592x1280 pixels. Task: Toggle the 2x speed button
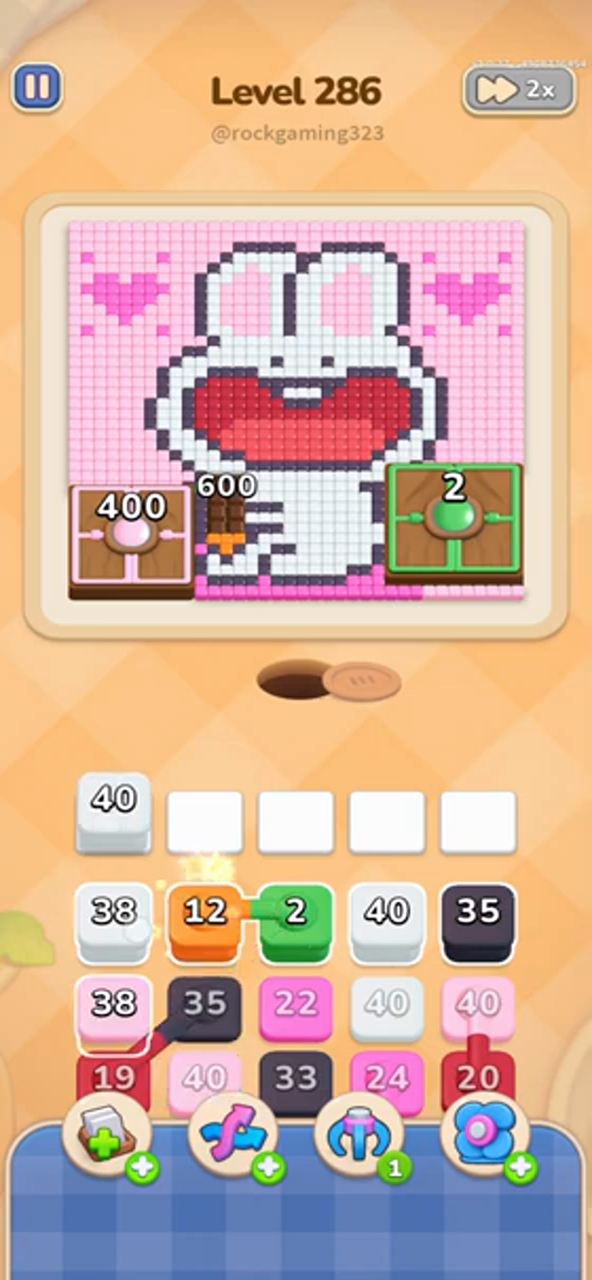[519, 90]
